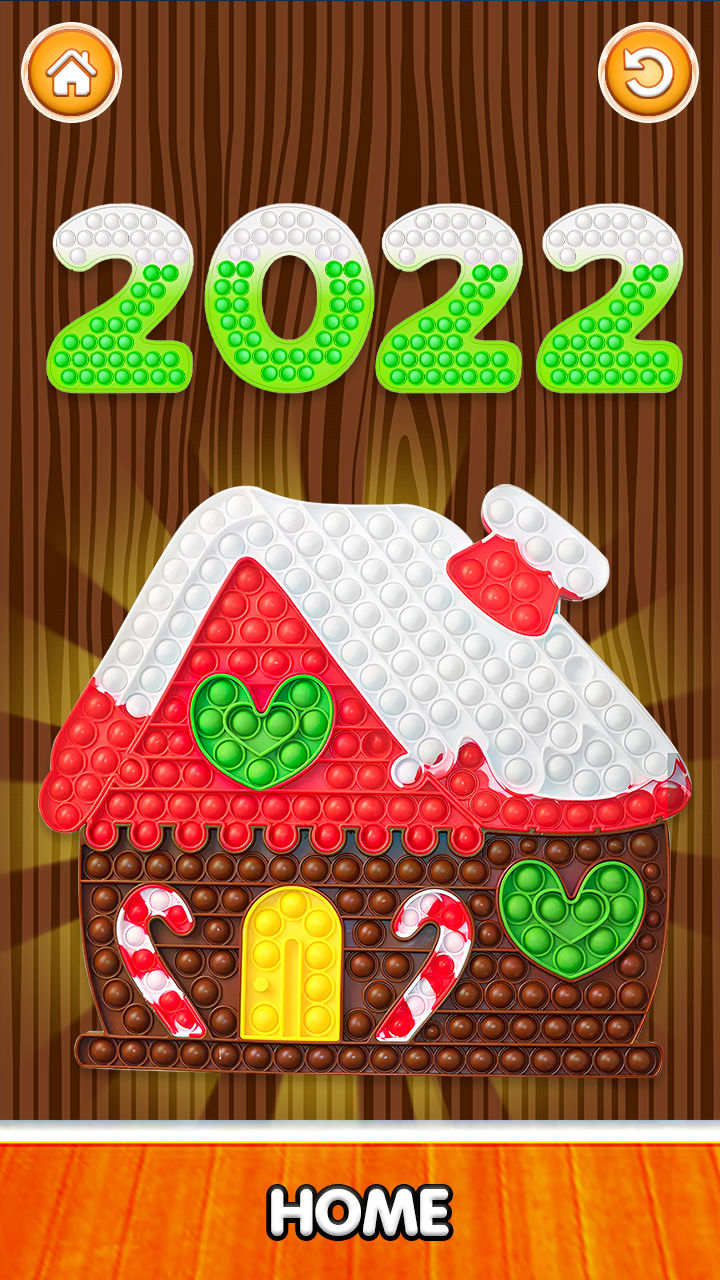Reset the pop-it toy

pos(648,72)
